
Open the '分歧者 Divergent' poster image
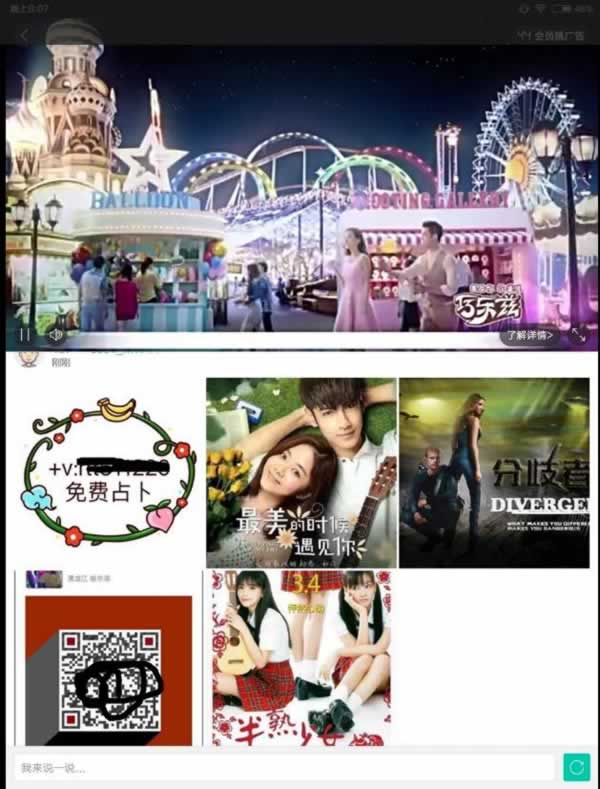pyautogui.click(x=494, y=472)
